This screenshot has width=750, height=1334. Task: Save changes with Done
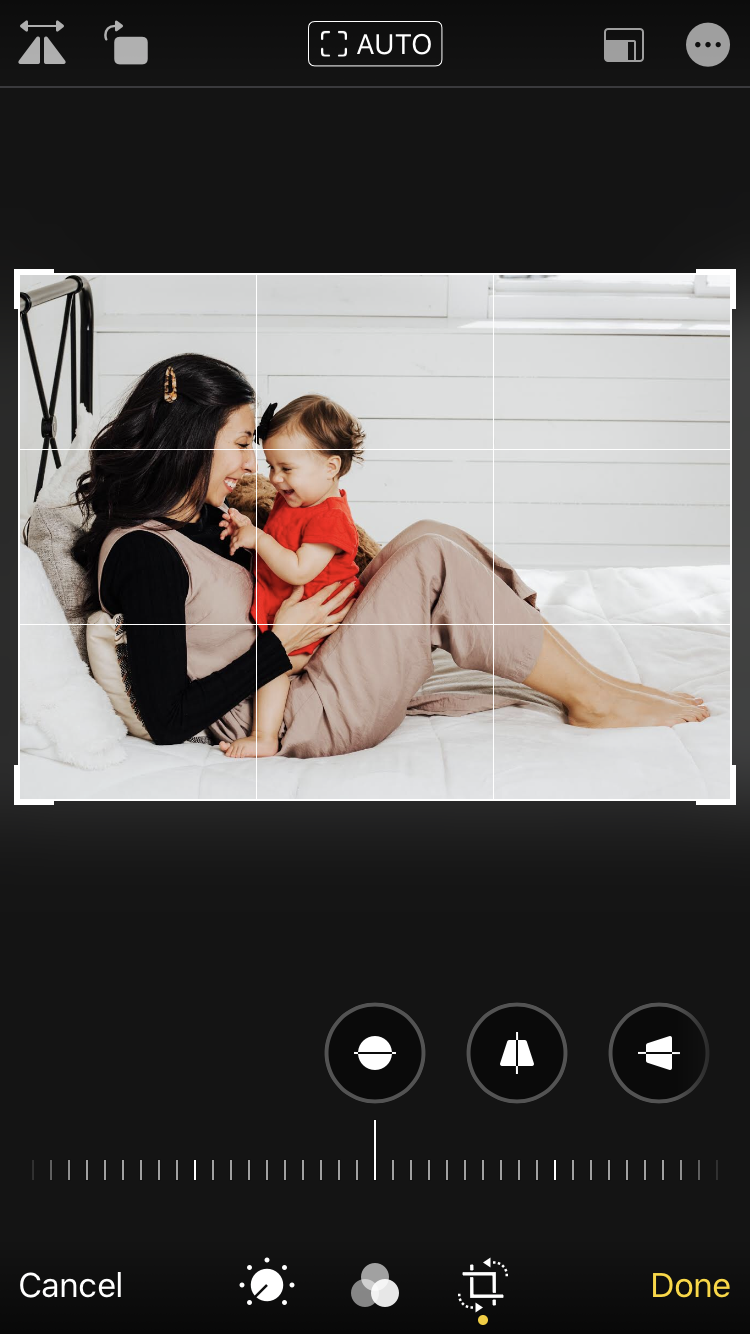pos(690,1285)
